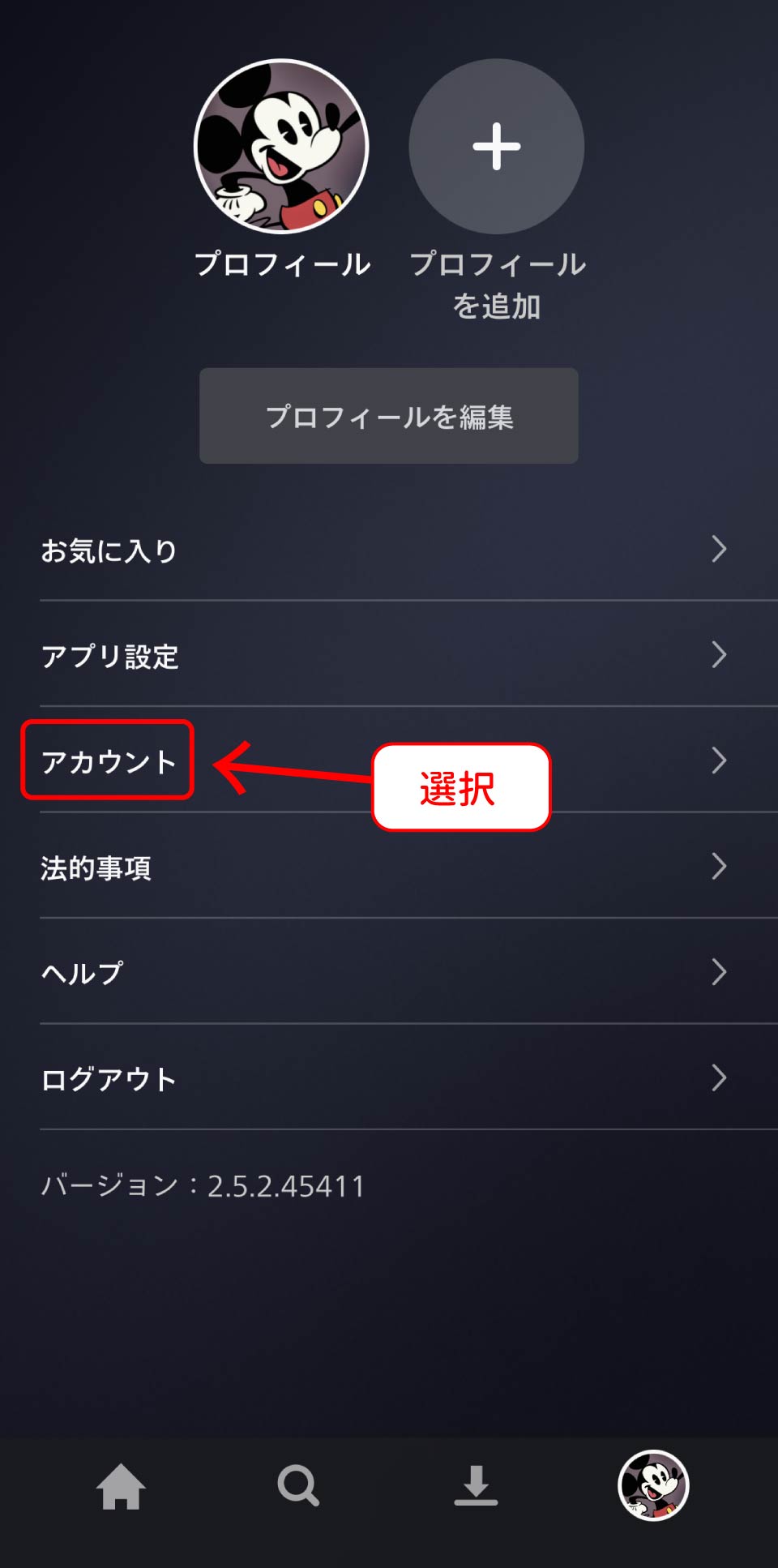
Task: Open 法的事項 row
Action: pos(389,867)
